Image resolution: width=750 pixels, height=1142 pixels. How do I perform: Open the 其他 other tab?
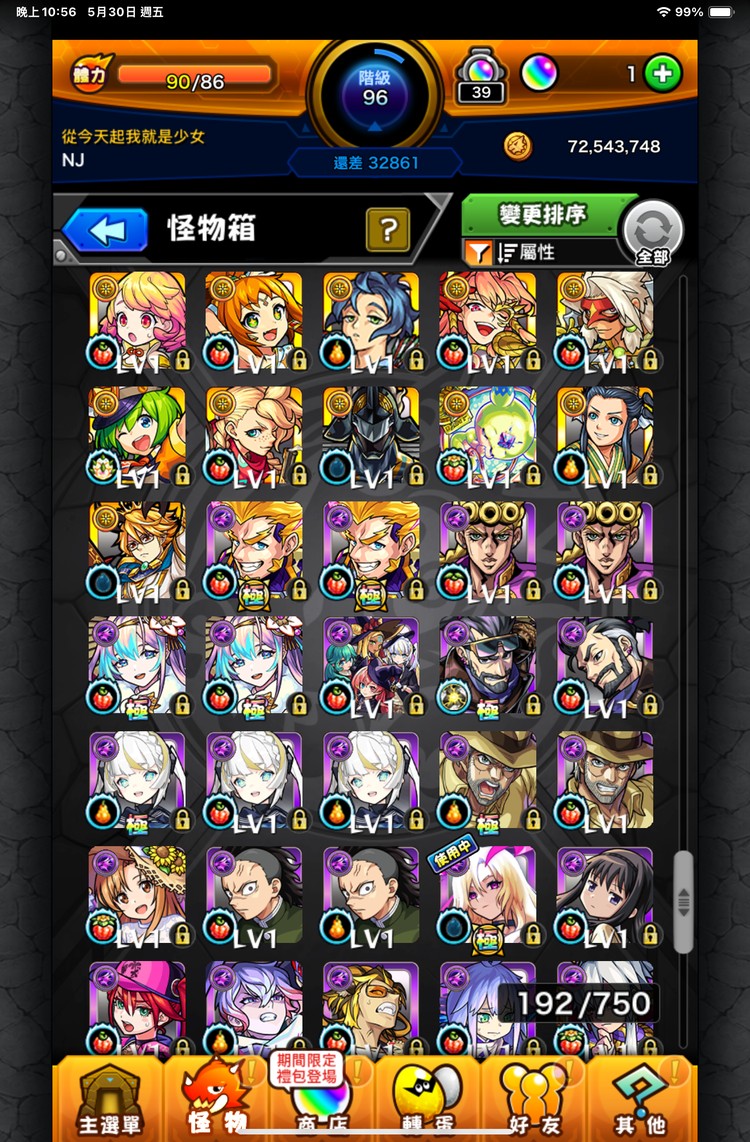click(x=640, y=1101)
